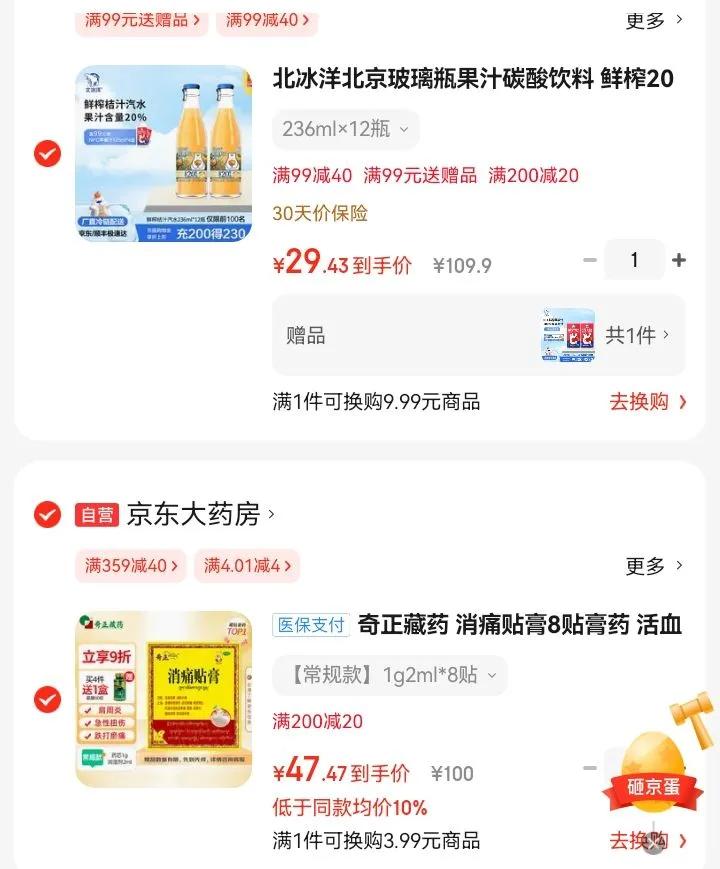
Task: Open the 满99元送赠品 promotion chip
Action: 142,21
